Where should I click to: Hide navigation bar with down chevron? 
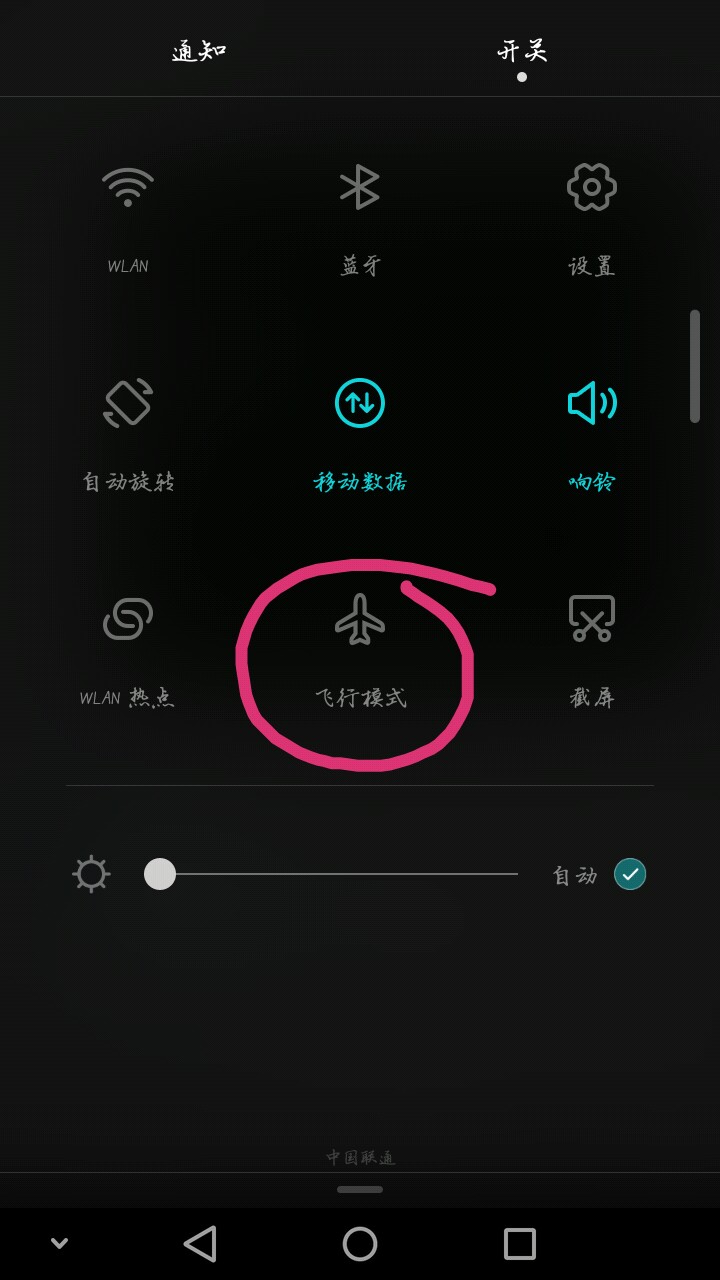tap(60, 1244)
